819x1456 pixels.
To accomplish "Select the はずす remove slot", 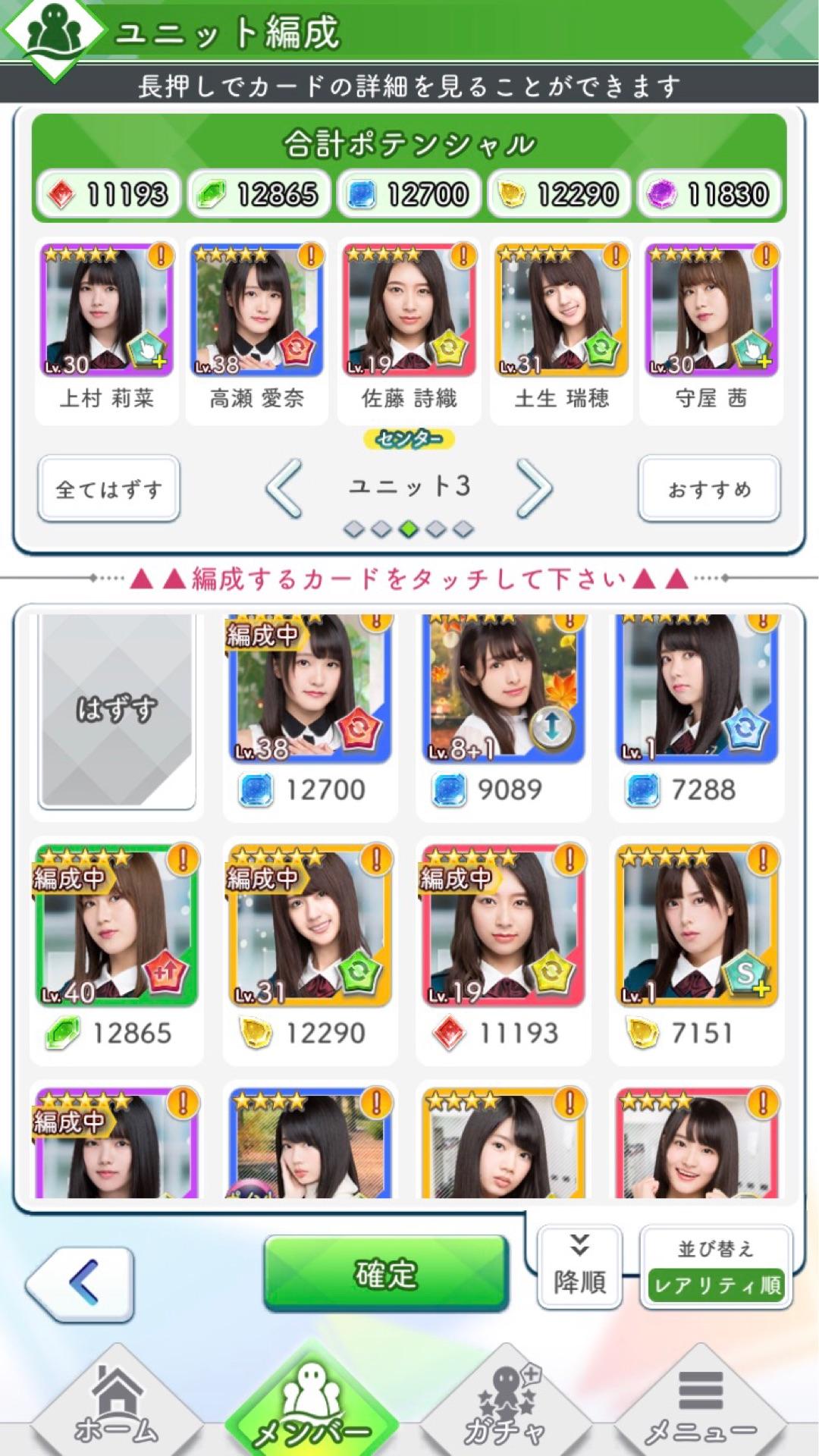I will (116, 709).
